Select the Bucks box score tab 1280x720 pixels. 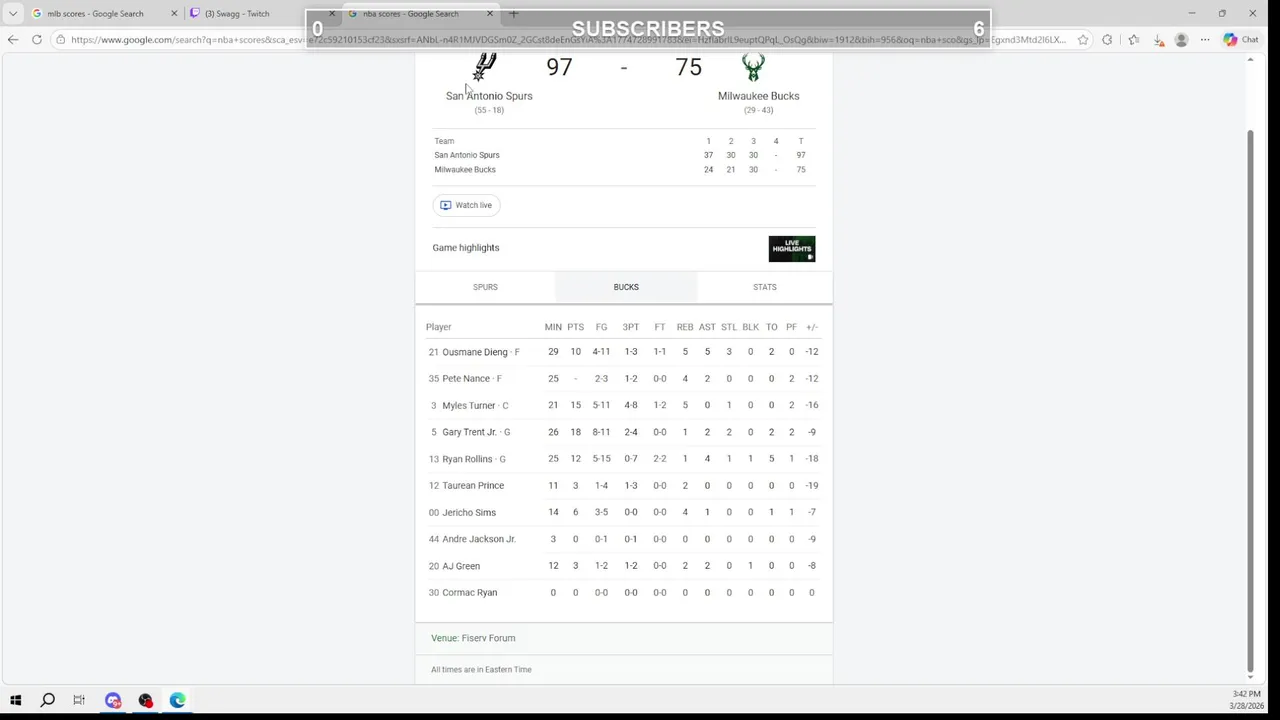click(626, 287)
